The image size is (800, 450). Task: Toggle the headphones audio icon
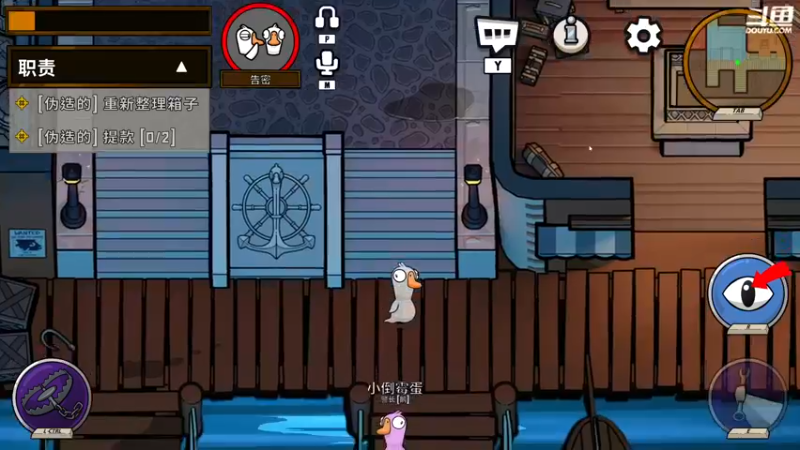point(327,18)
